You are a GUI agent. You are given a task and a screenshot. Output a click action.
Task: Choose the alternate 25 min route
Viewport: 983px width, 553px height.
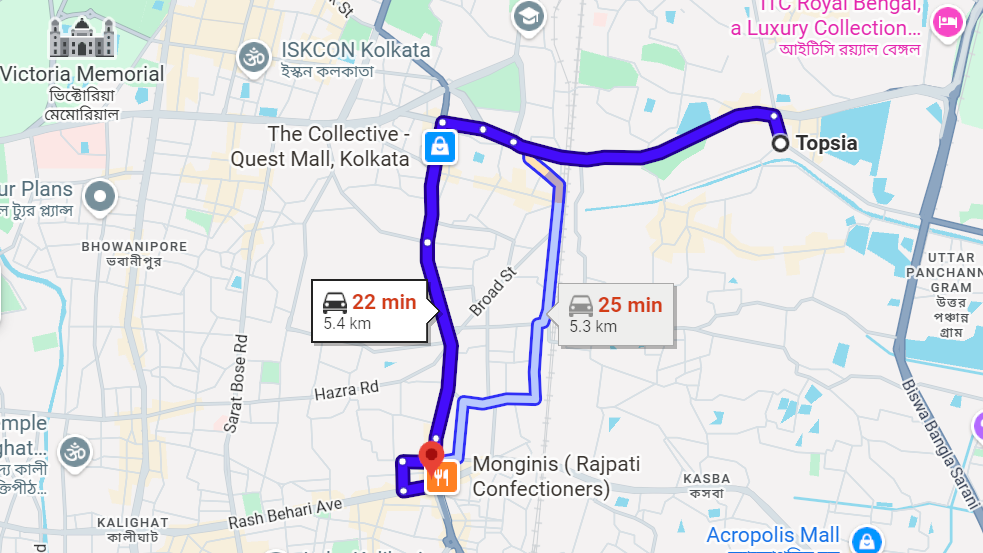tap(615, 314)
